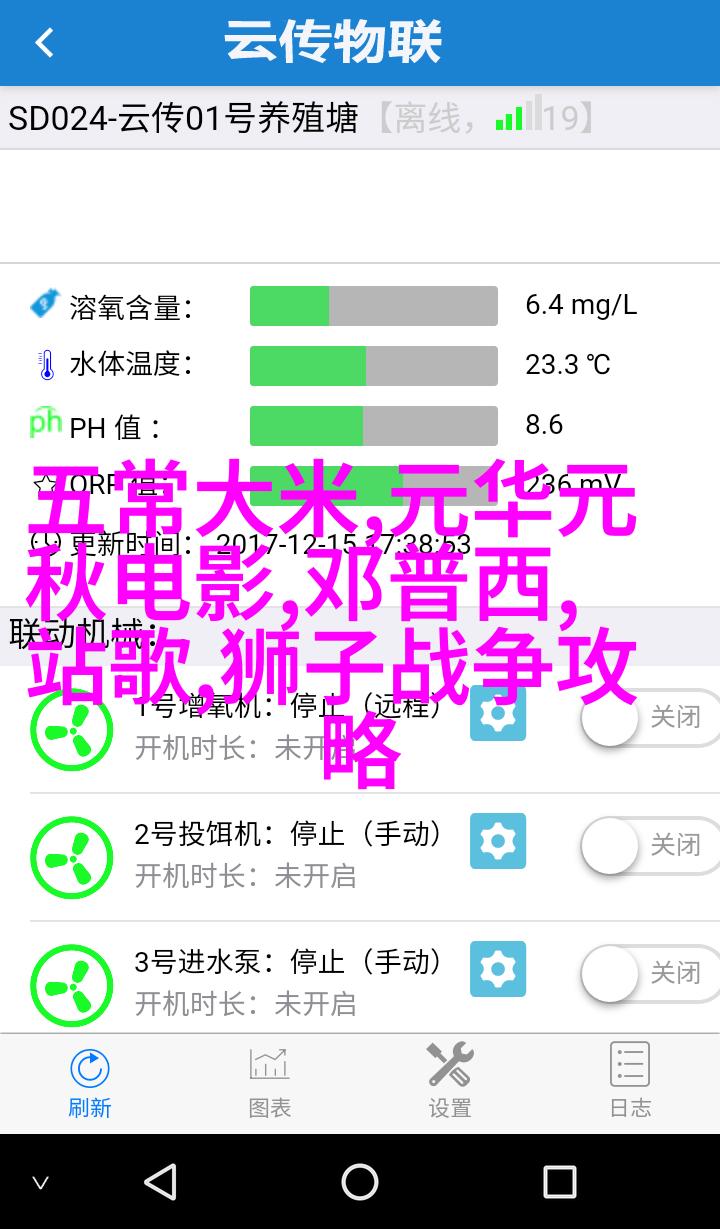Toggle the switch for 1号增氧机

650,718
